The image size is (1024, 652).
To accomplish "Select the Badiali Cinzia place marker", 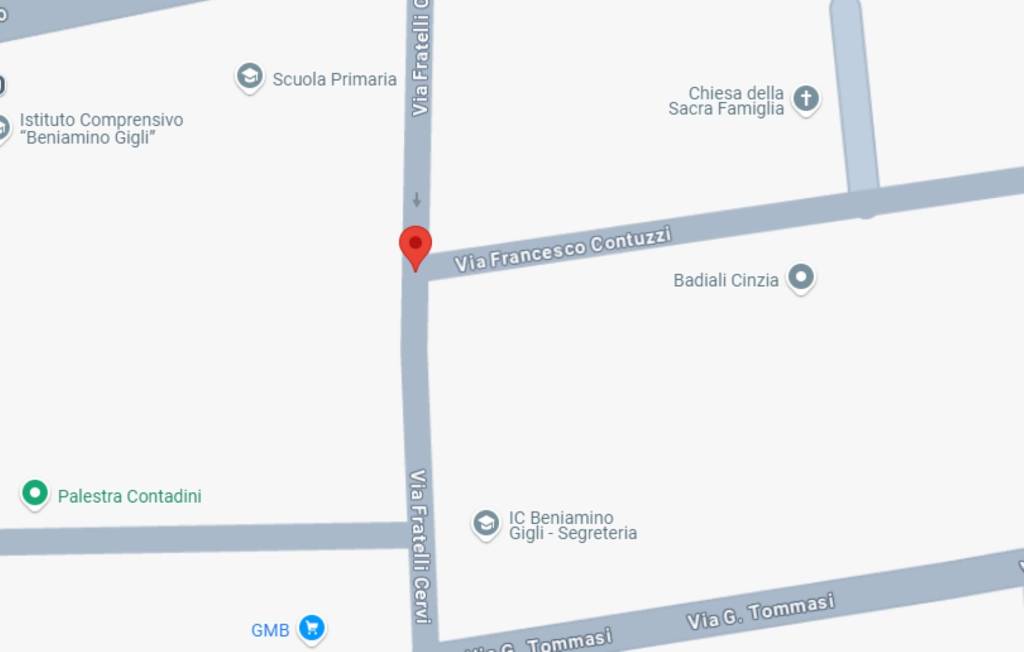I will click(x=800, y=277).
